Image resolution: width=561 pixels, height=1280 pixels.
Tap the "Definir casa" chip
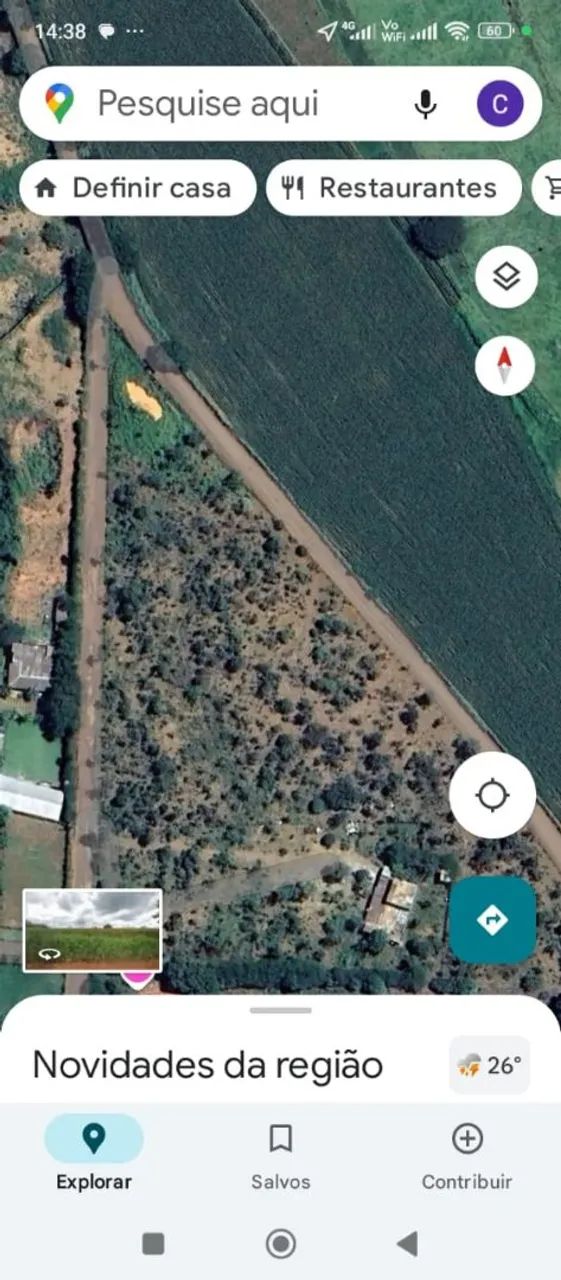[138, 188]
